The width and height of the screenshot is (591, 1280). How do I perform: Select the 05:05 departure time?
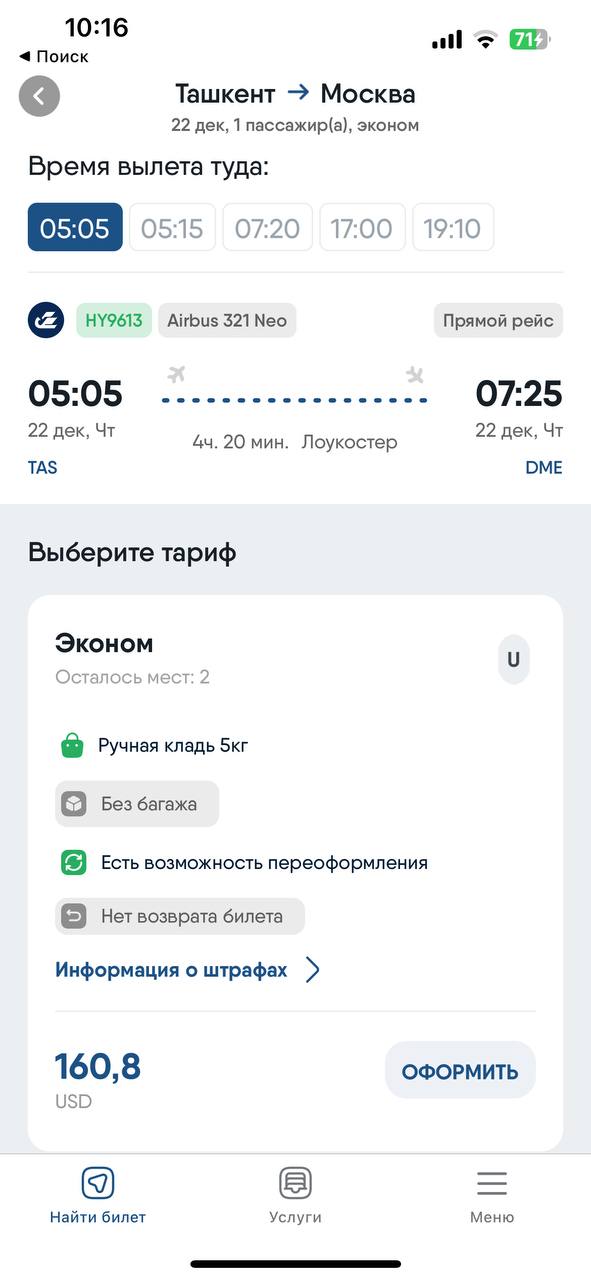click(75, 228)
